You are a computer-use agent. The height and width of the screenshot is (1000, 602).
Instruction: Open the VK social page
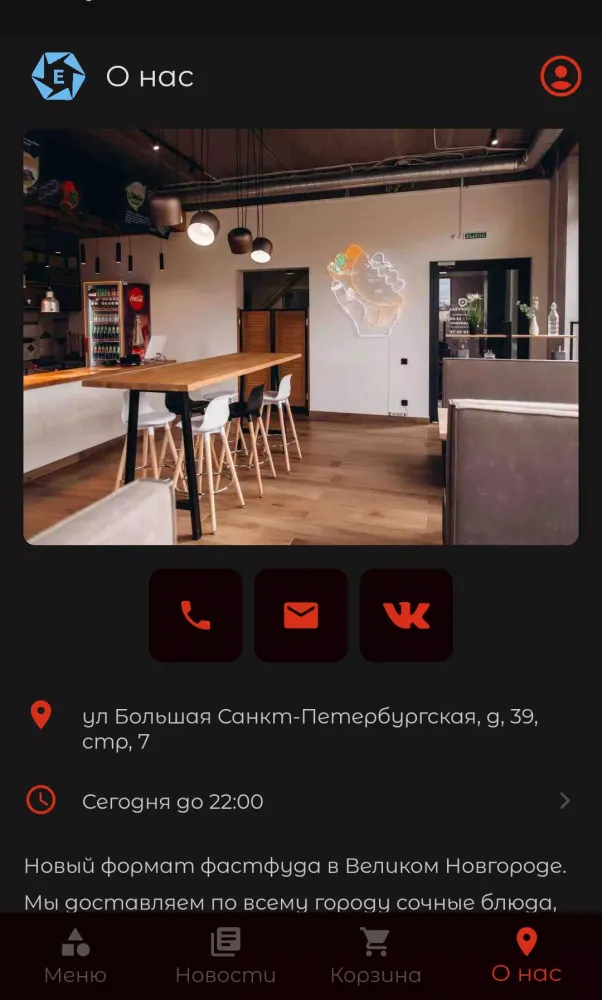coord(406,615)
